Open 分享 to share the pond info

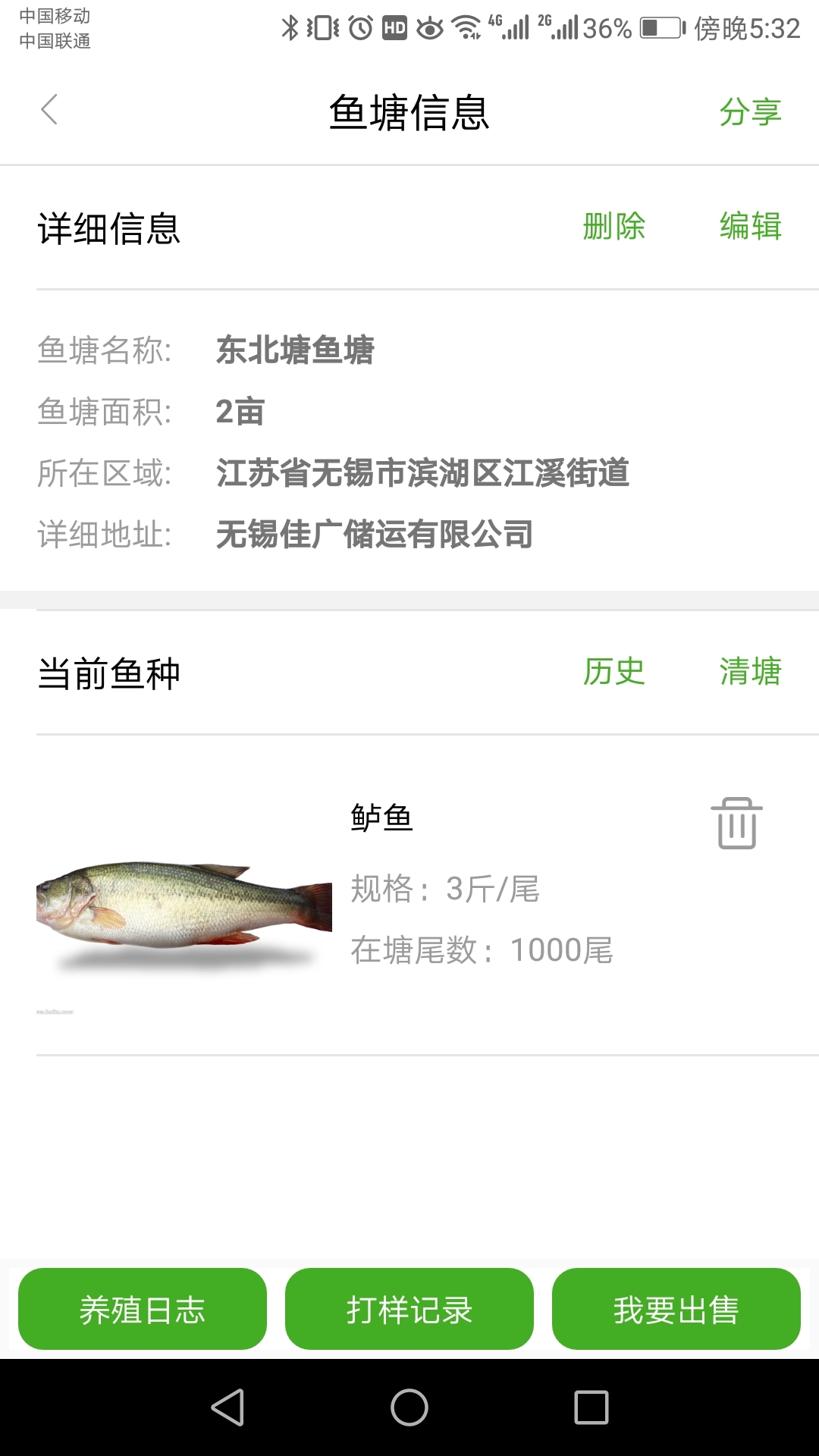tap(750, 112)
